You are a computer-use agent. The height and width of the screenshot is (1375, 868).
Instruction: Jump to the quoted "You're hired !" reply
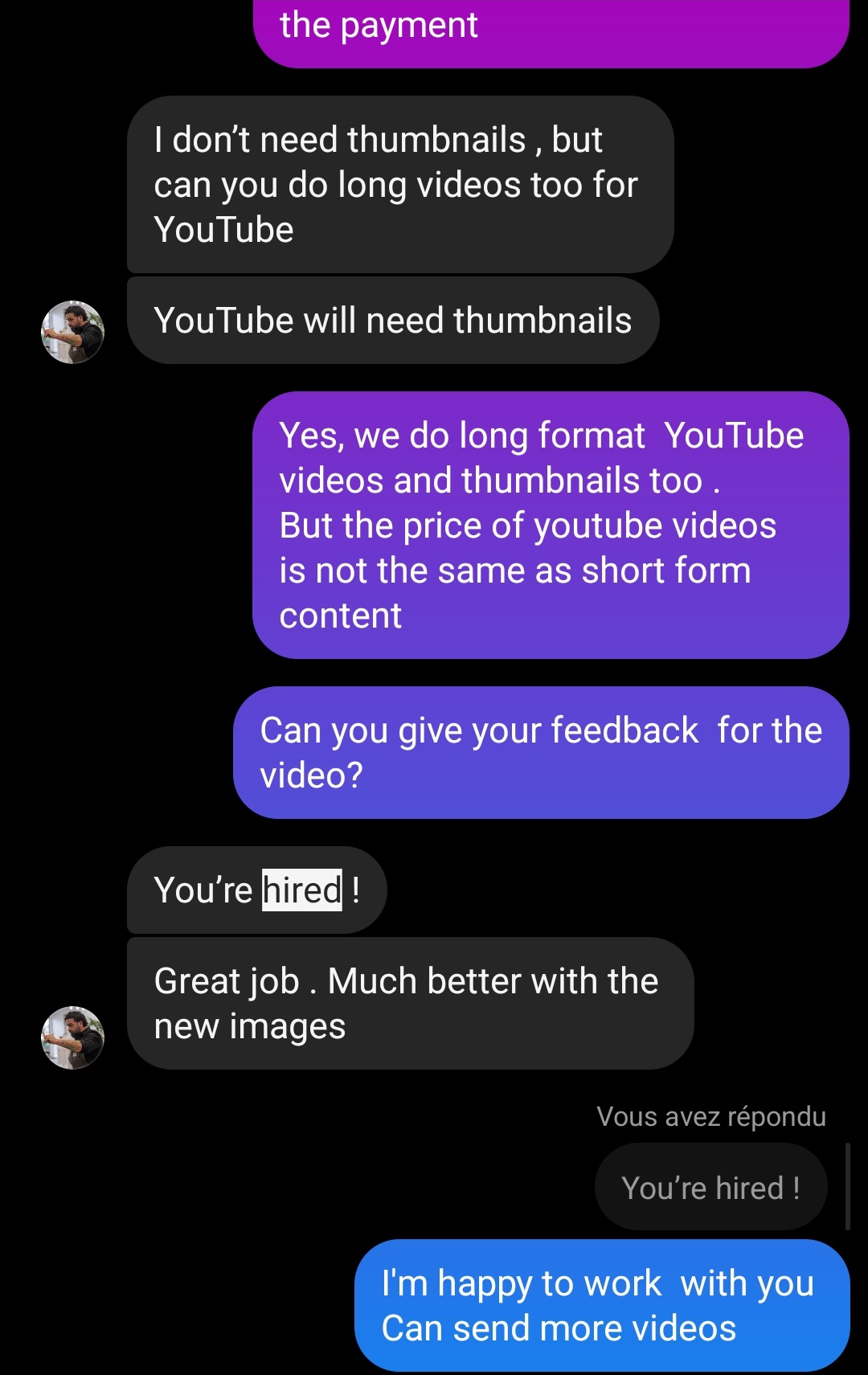pyautogui.click(x=710, y=1187)
